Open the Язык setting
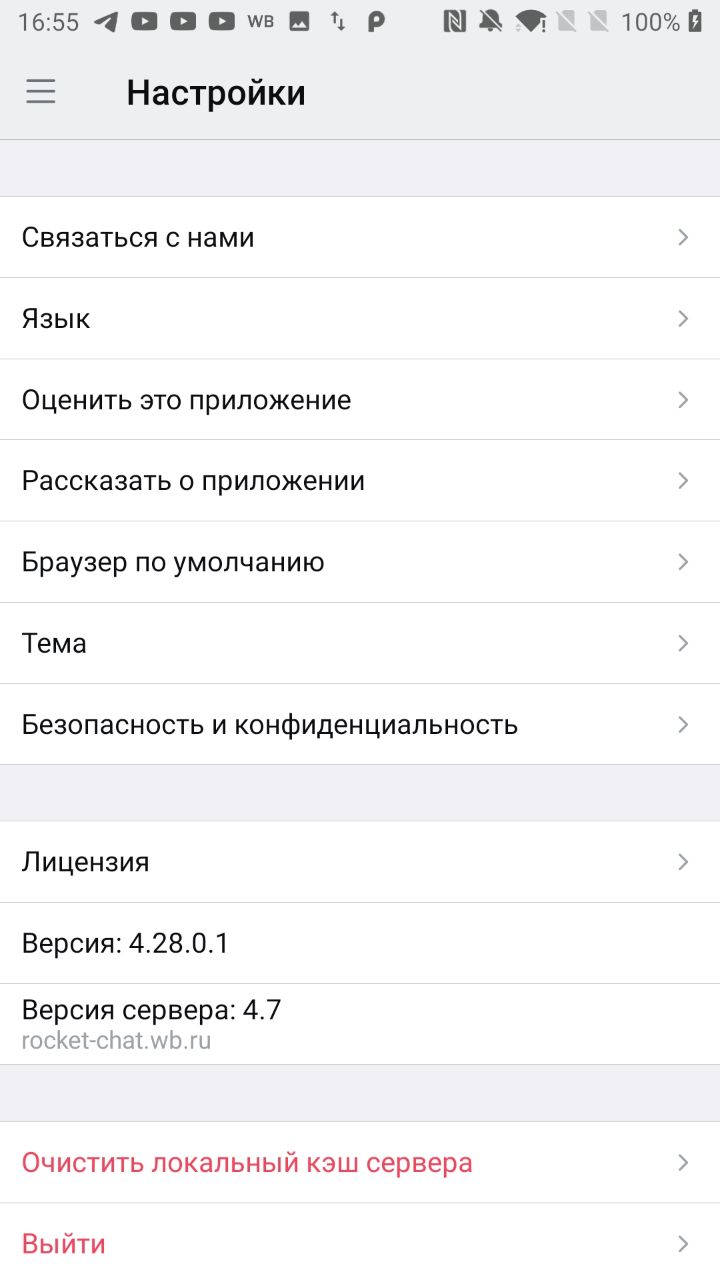 (x=360, y=319)
